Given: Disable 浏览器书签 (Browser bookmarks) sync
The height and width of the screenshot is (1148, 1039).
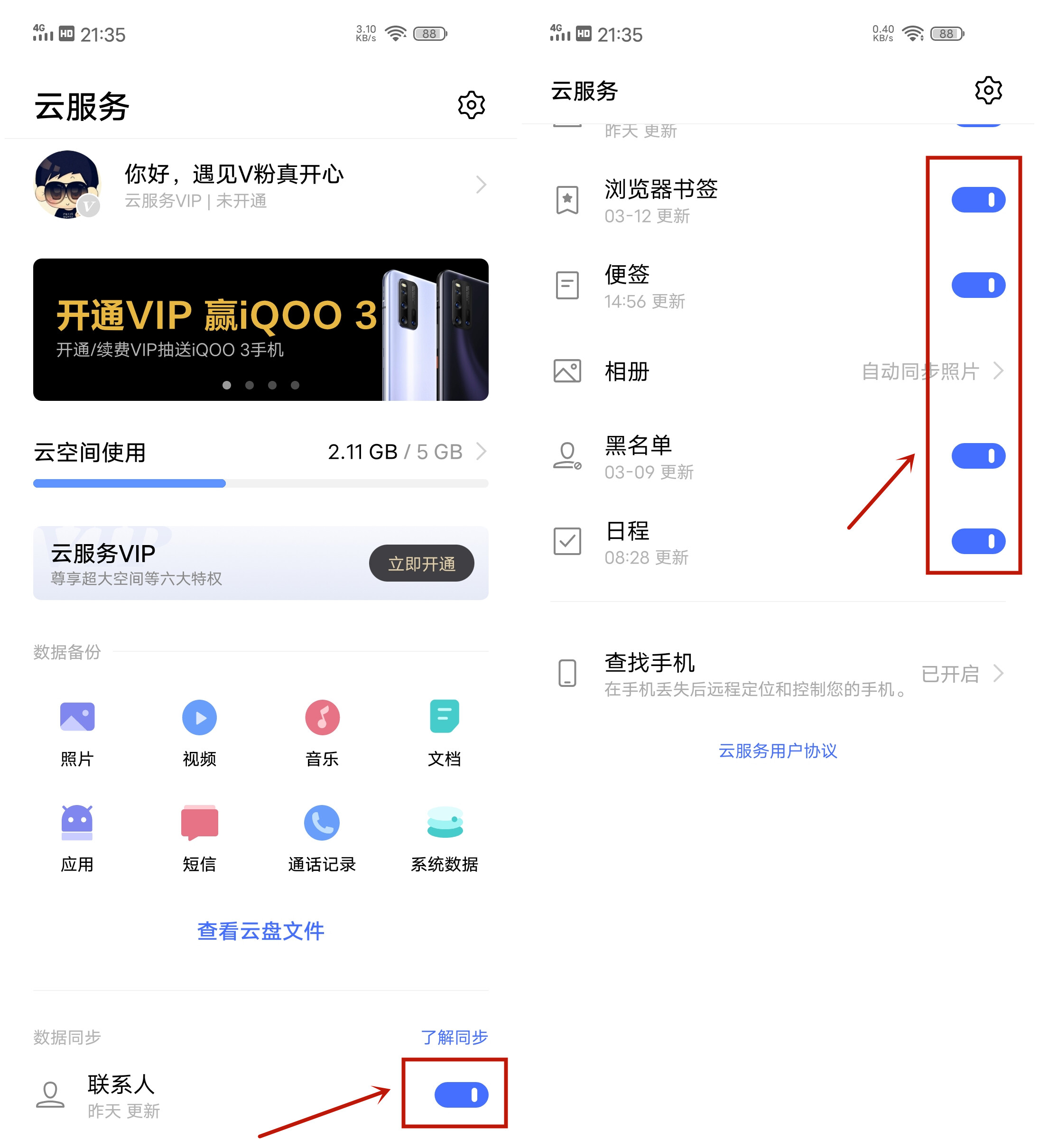Looking at the screenshot, I should click(x=978, y=199).
